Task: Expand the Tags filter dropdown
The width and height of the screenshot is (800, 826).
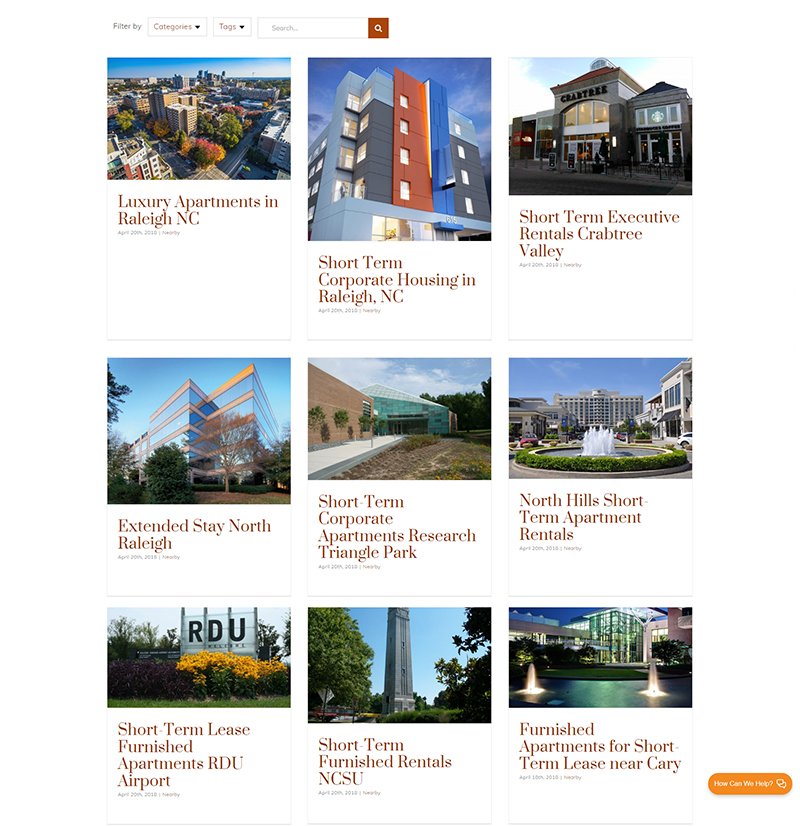Action: (232, 27)
